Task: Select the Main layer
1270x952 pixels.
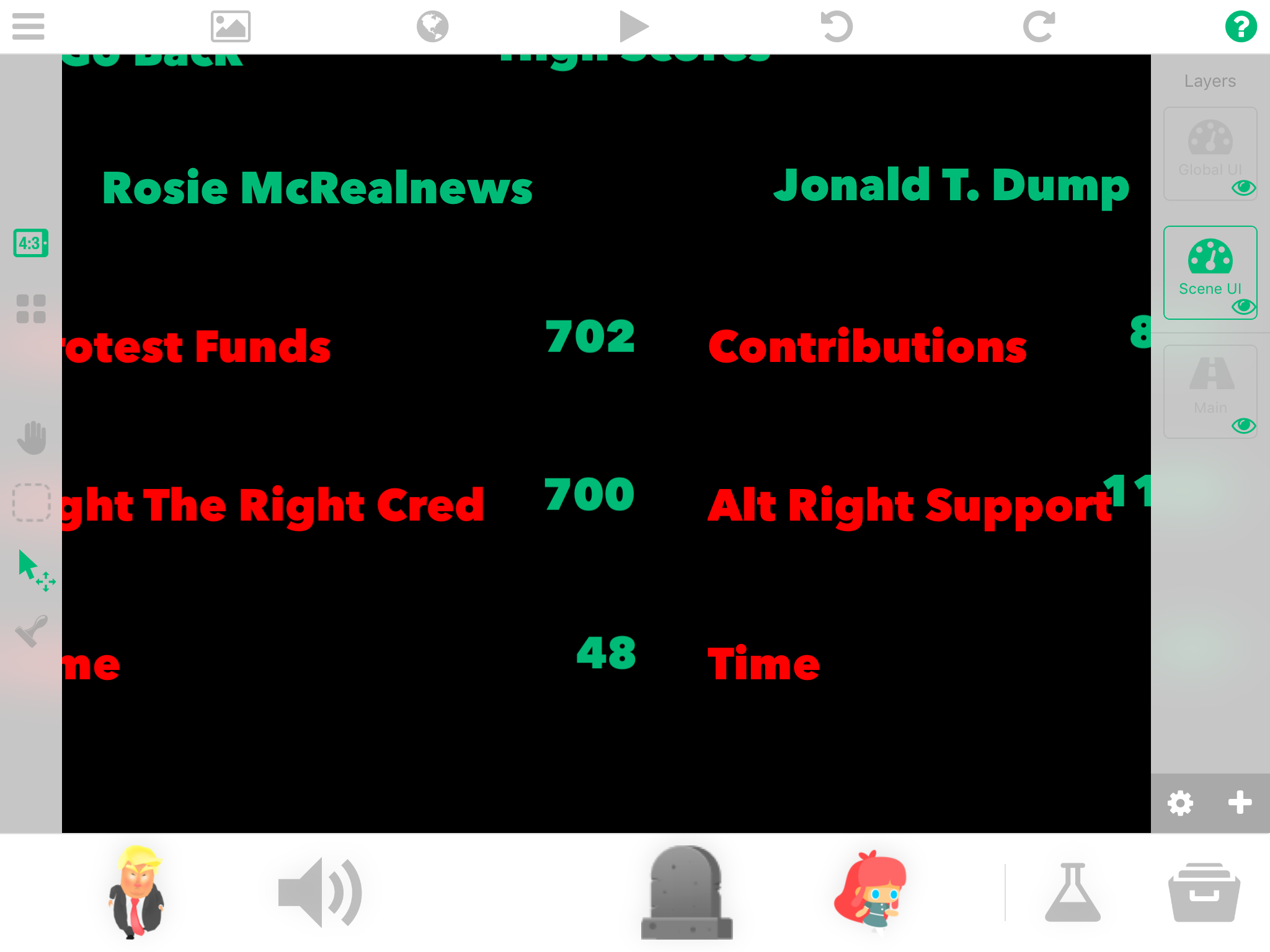Action: 1209,384
